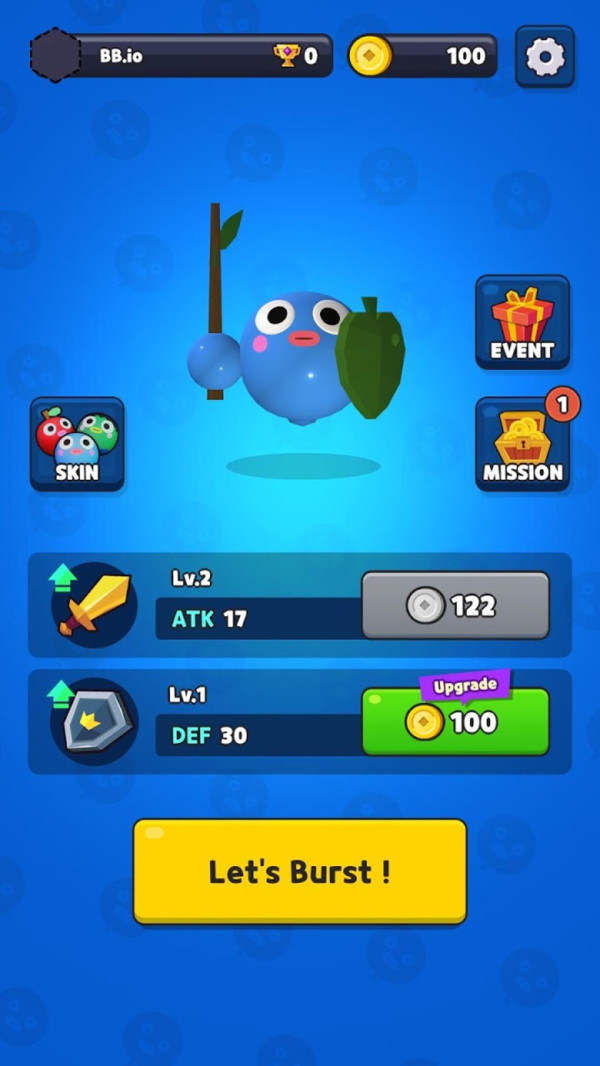Start the game with Let's Burst!
The height and width of the screenshot is (1066, 600).
click(x=300, y=871)
